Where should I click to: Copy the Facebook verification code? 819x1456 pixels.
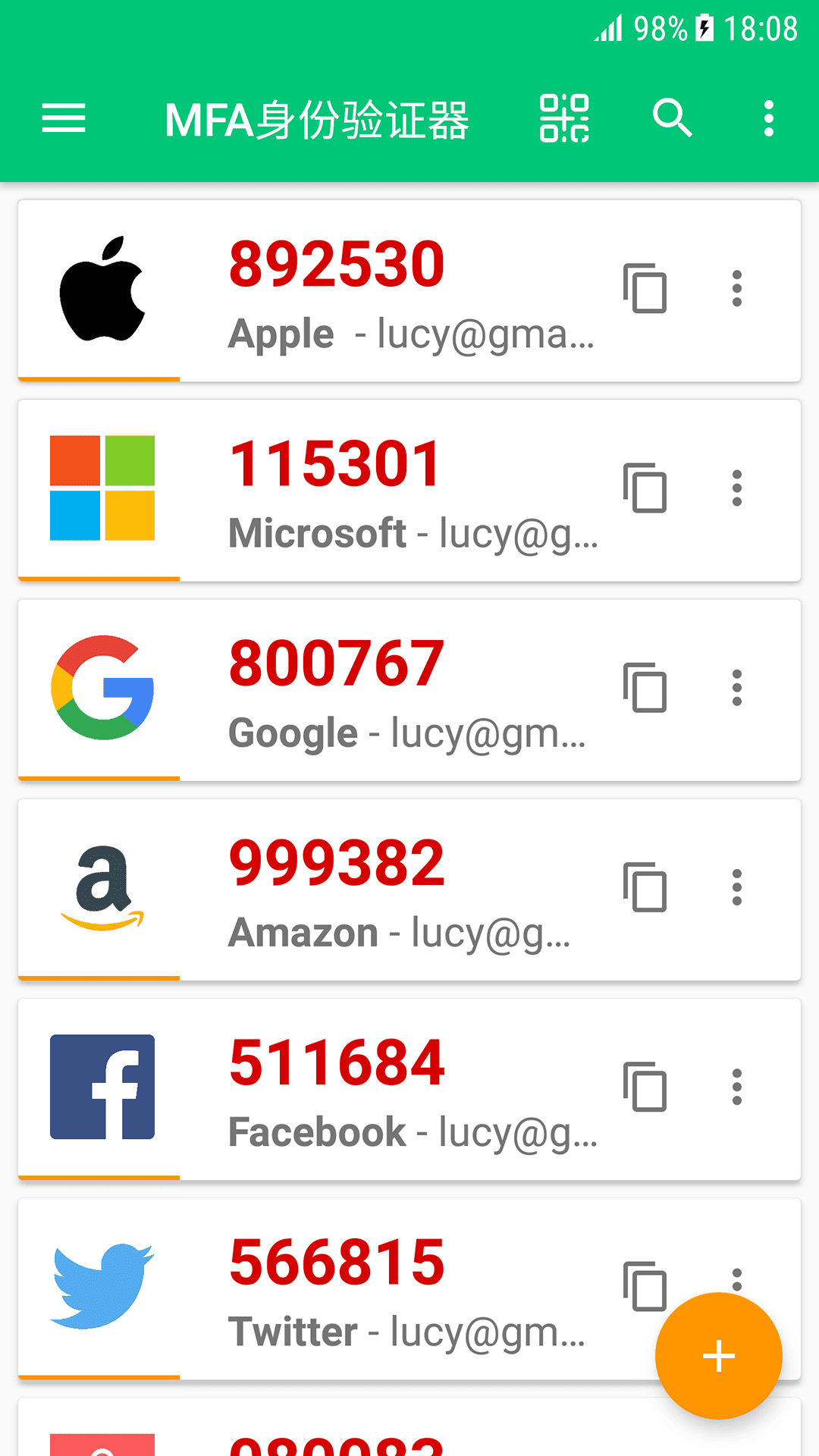point(645,1087)
